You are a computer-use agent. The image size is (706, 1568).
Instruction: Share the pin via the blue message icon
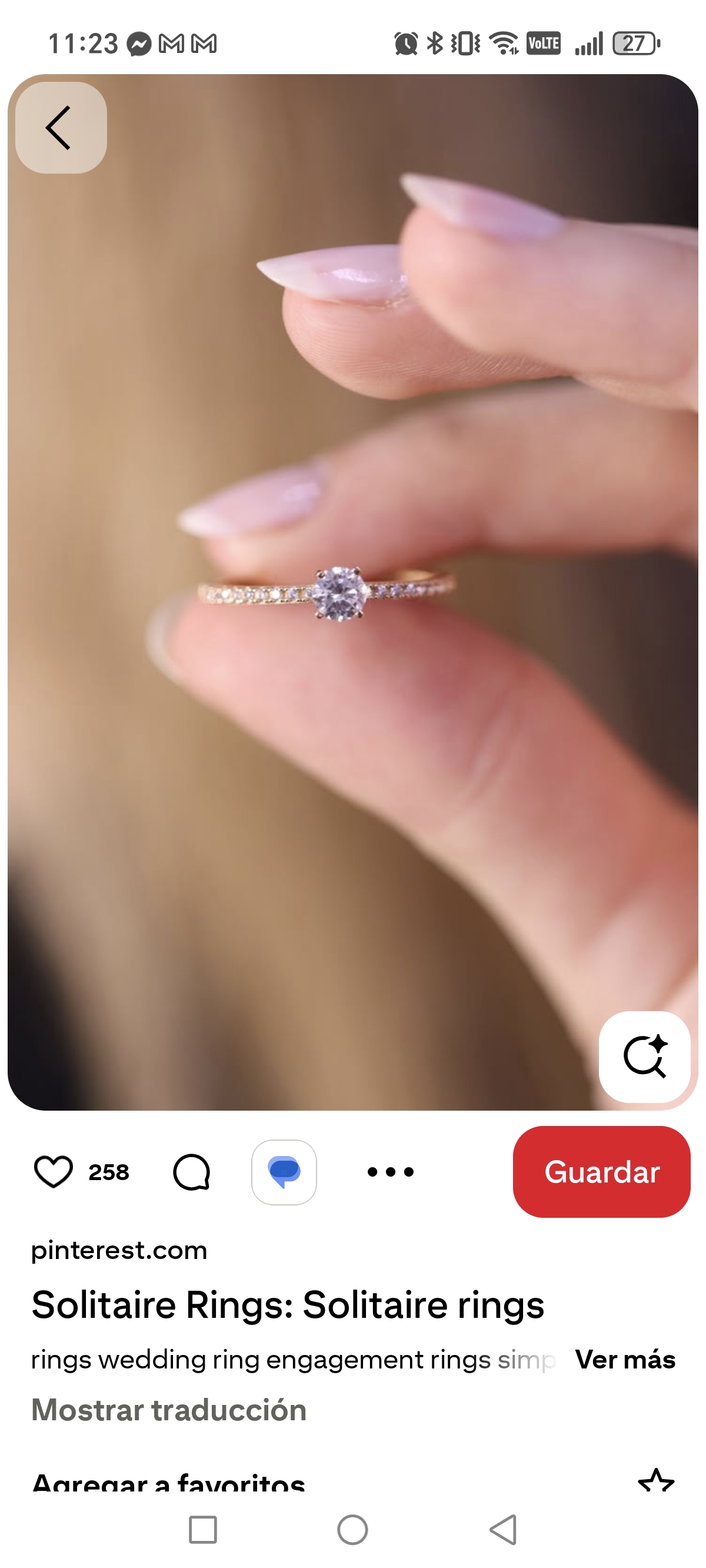(x=284, y=1172)
